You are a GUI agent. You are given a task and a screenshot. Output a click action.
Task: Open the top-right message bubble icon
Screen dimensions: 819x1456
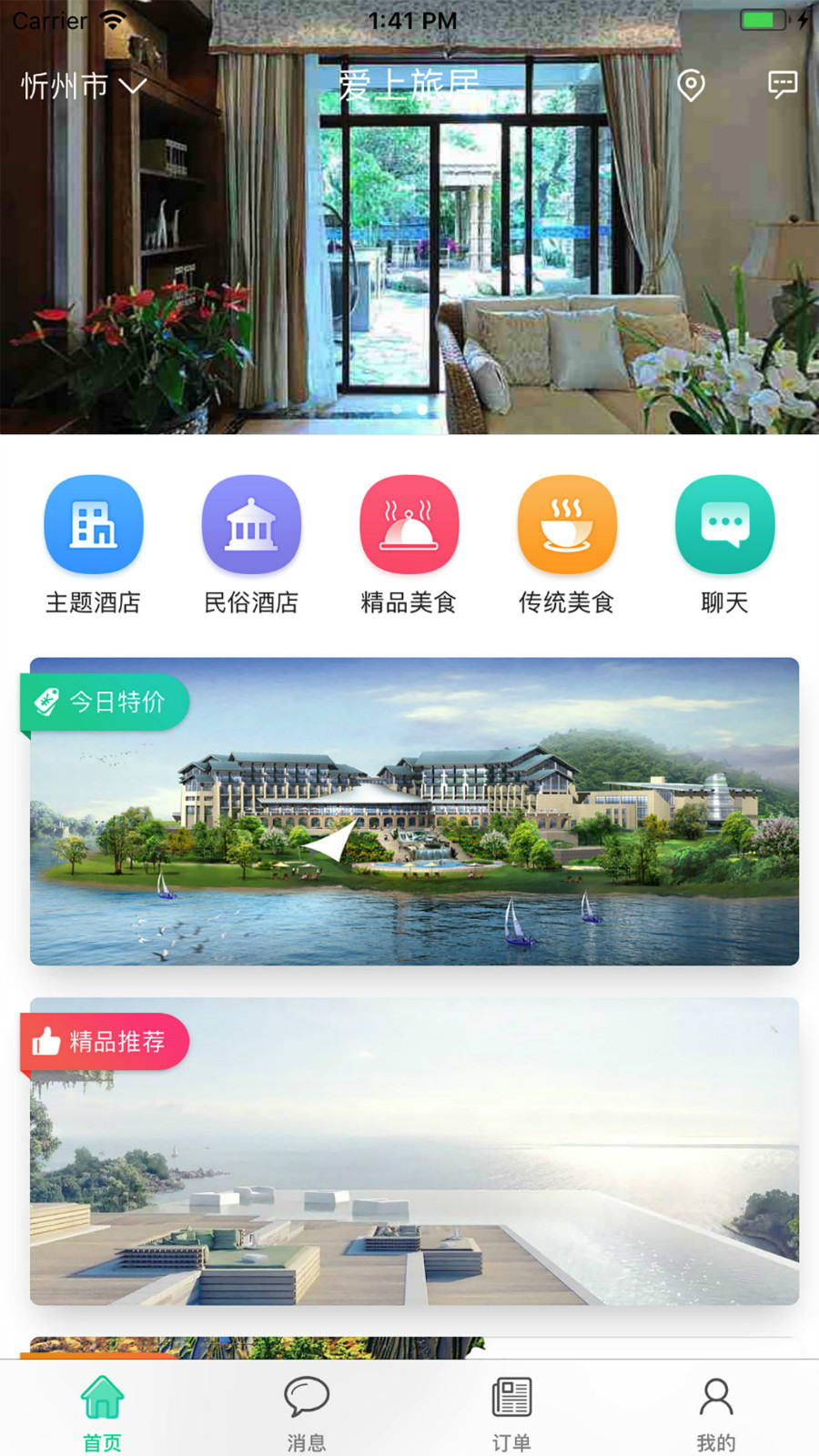(782, 86)
